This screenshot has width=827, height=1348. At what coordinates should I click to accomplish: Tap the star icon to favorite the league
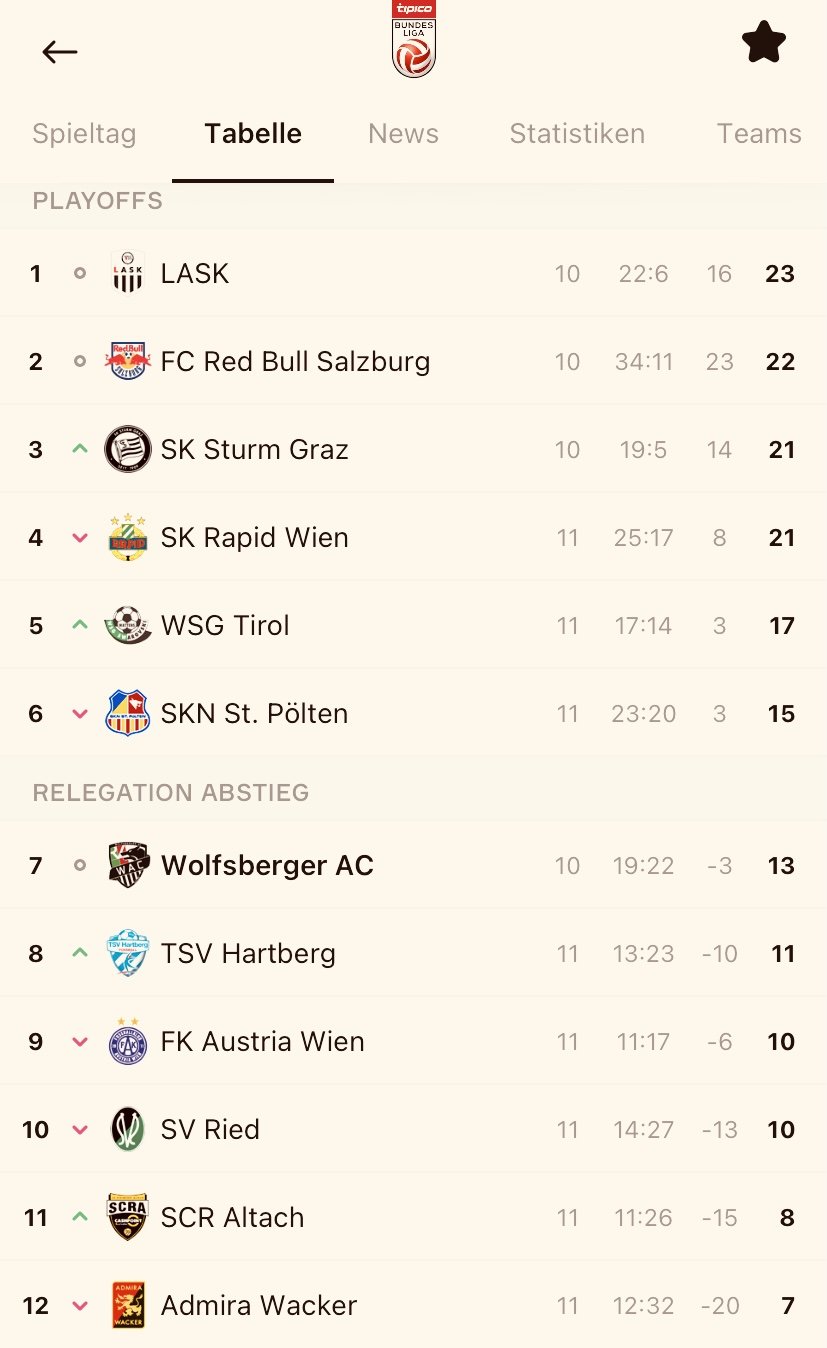pyautogui.click(x=764, y=42)
